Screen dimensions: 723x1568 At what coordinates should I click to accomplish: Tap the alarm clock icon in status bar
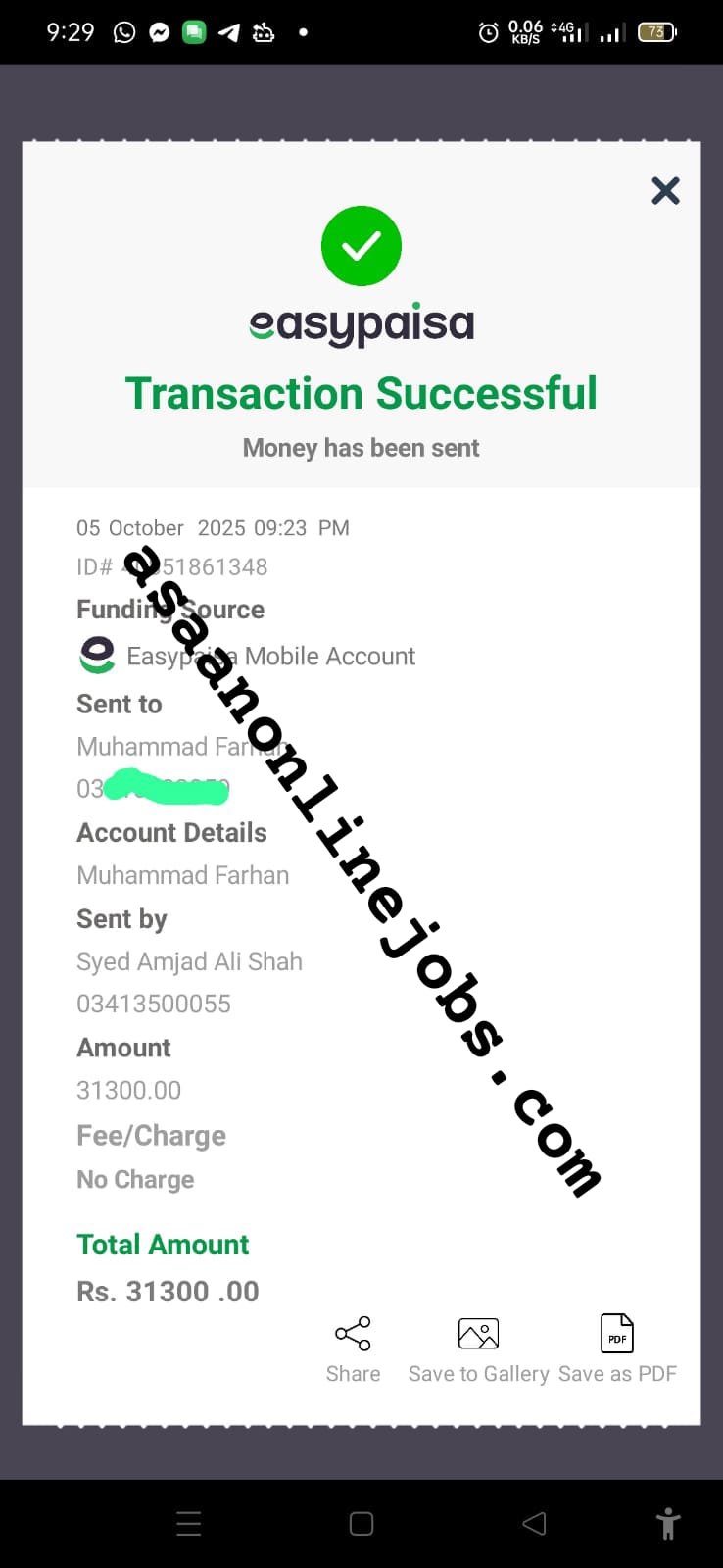pos(489,31)
